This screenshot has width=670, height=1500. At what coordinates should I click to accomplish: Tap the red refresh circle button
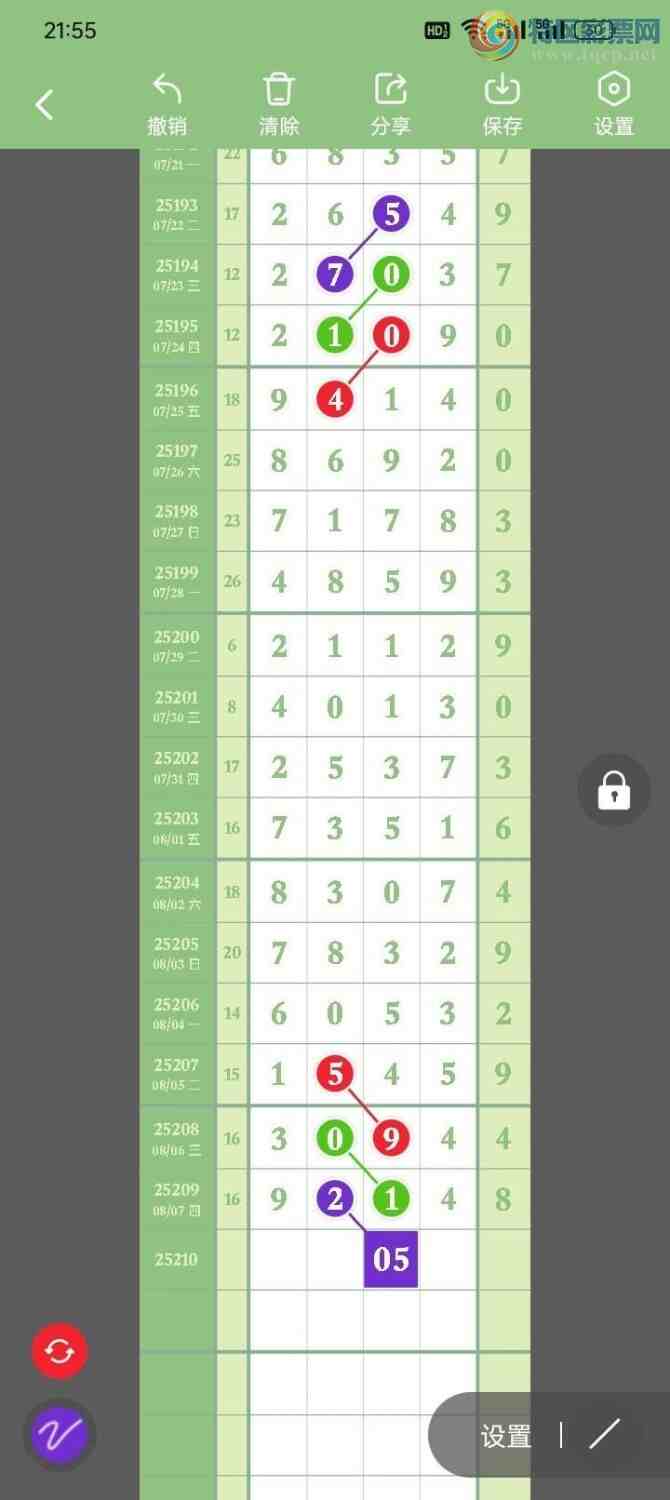click(60, 1352)
